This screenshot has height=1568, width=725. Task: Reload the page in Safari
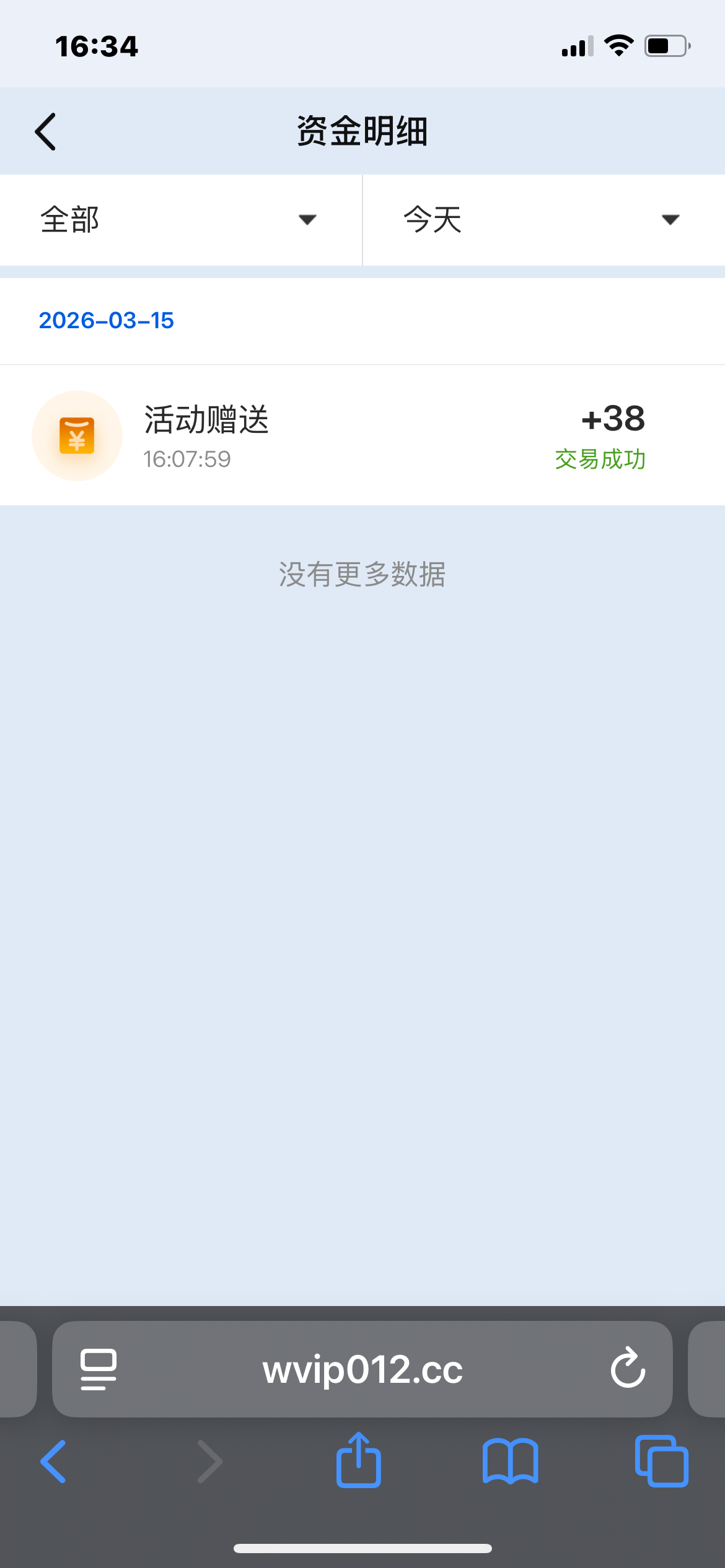(628, 1368)
